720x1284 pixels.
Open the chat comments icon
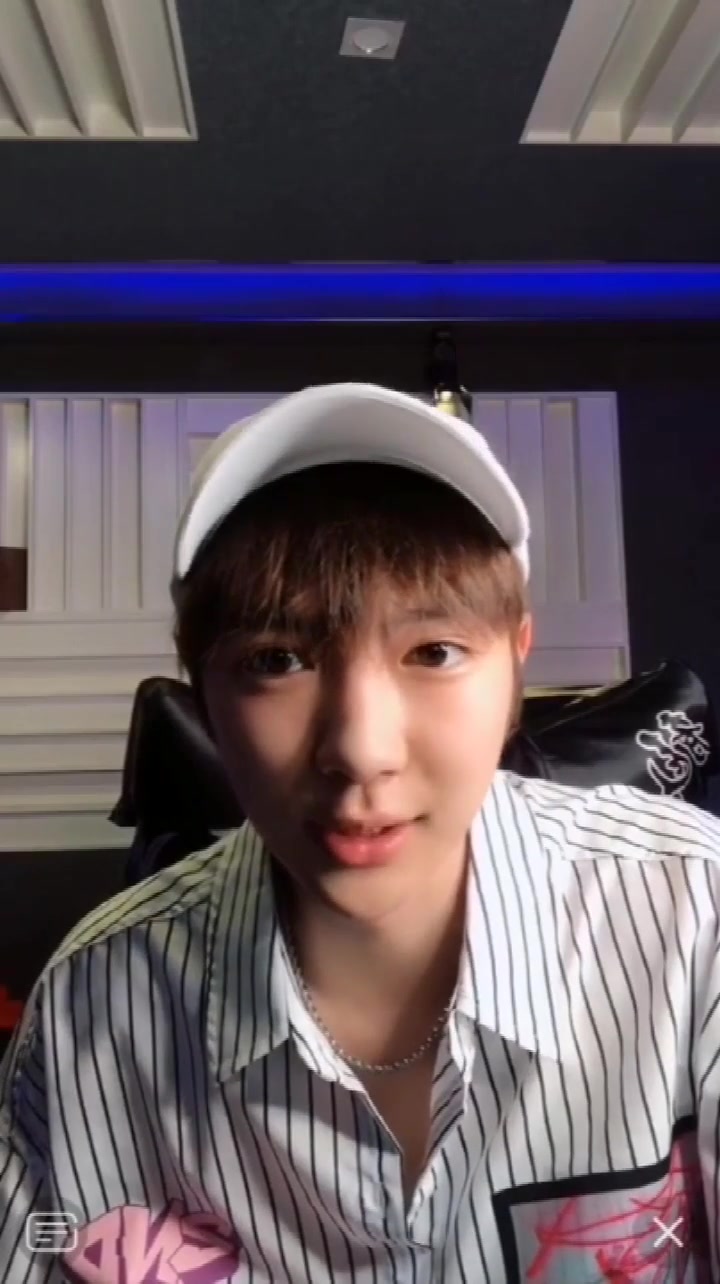51,1232
